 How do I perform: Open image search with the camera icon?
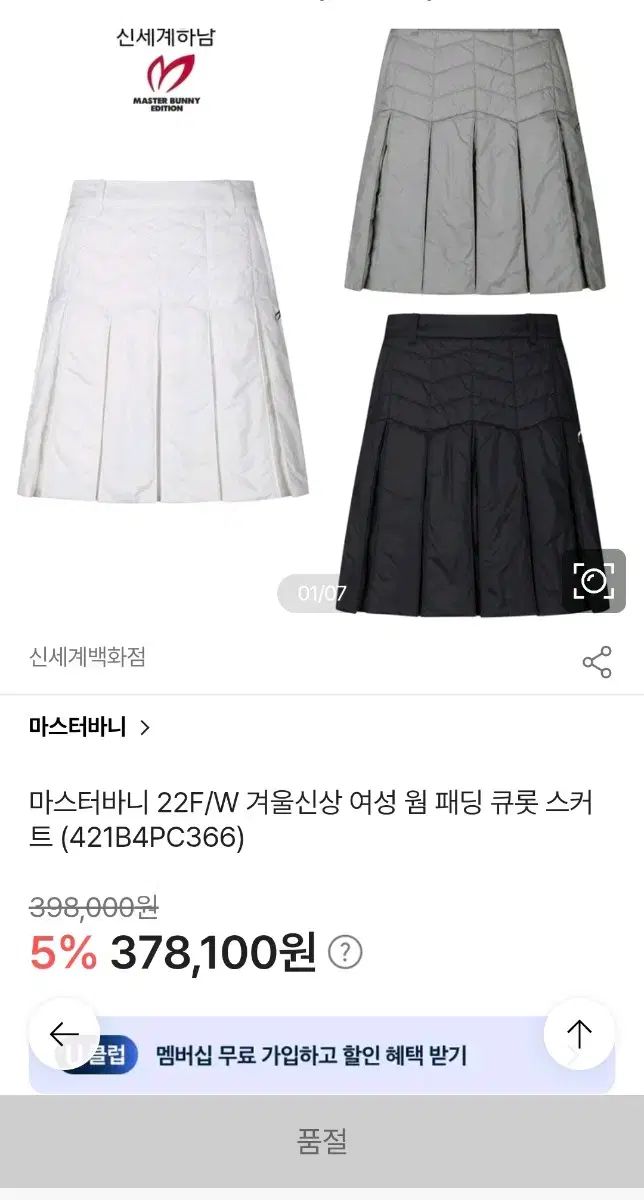pyautogui.click(x=593, y=581)
